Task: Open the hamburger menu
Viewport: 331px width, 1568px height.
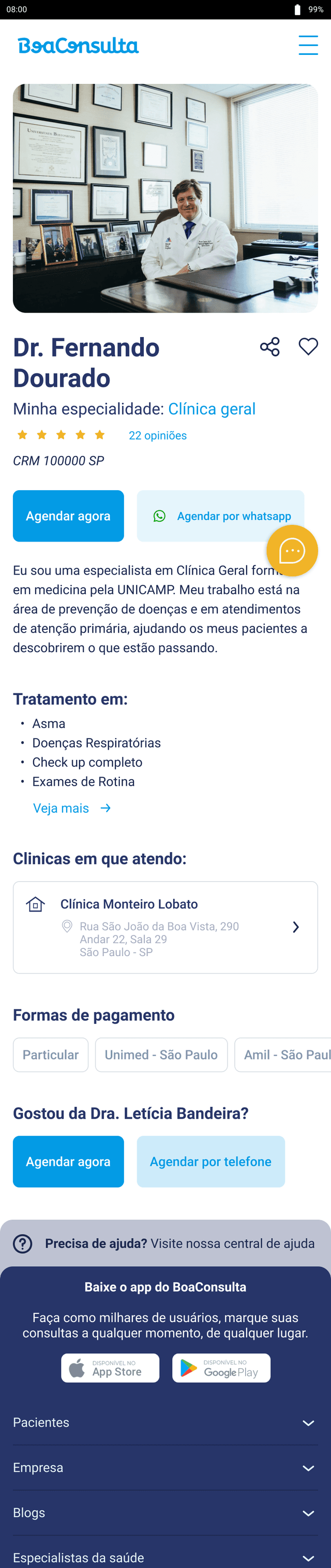Action: 308,46
